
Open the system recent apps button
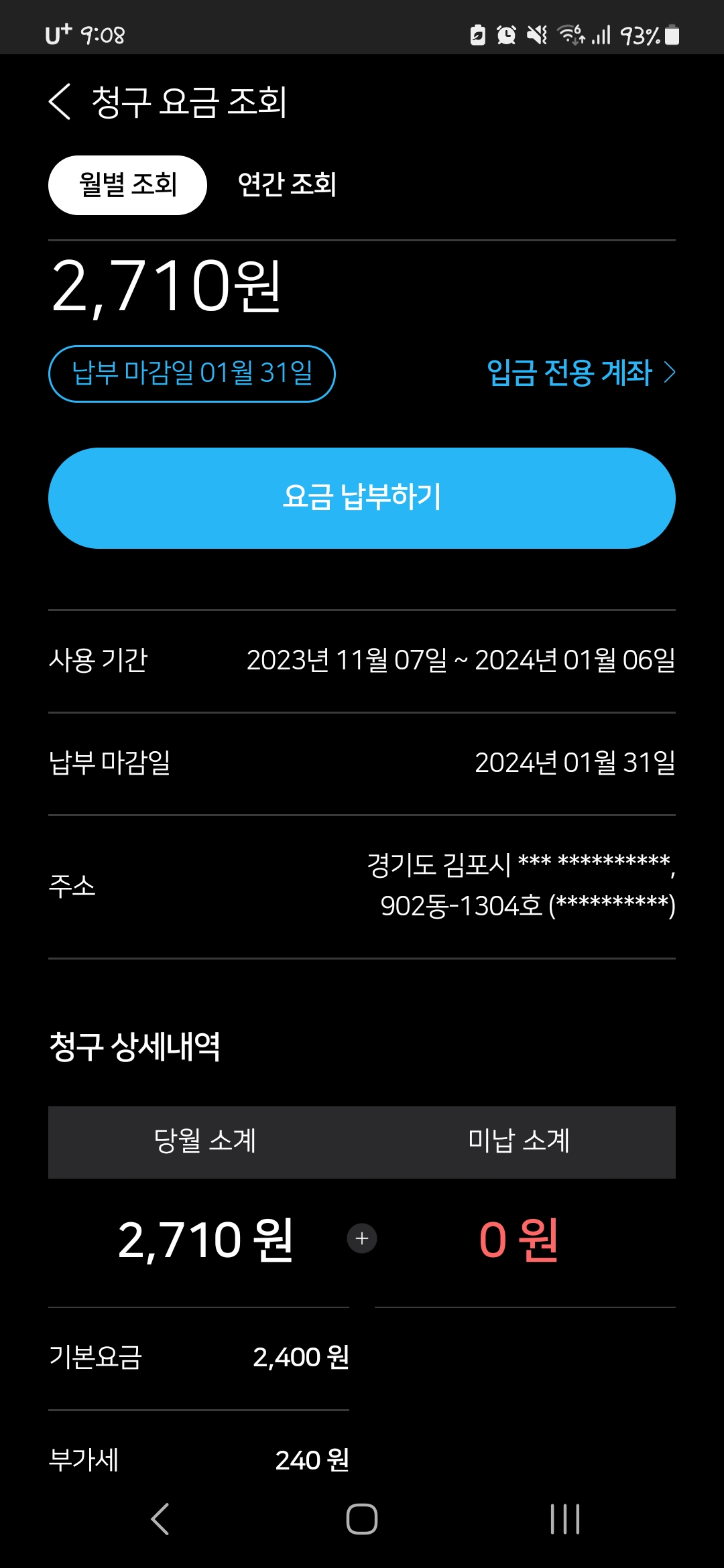pos(564,1518)
